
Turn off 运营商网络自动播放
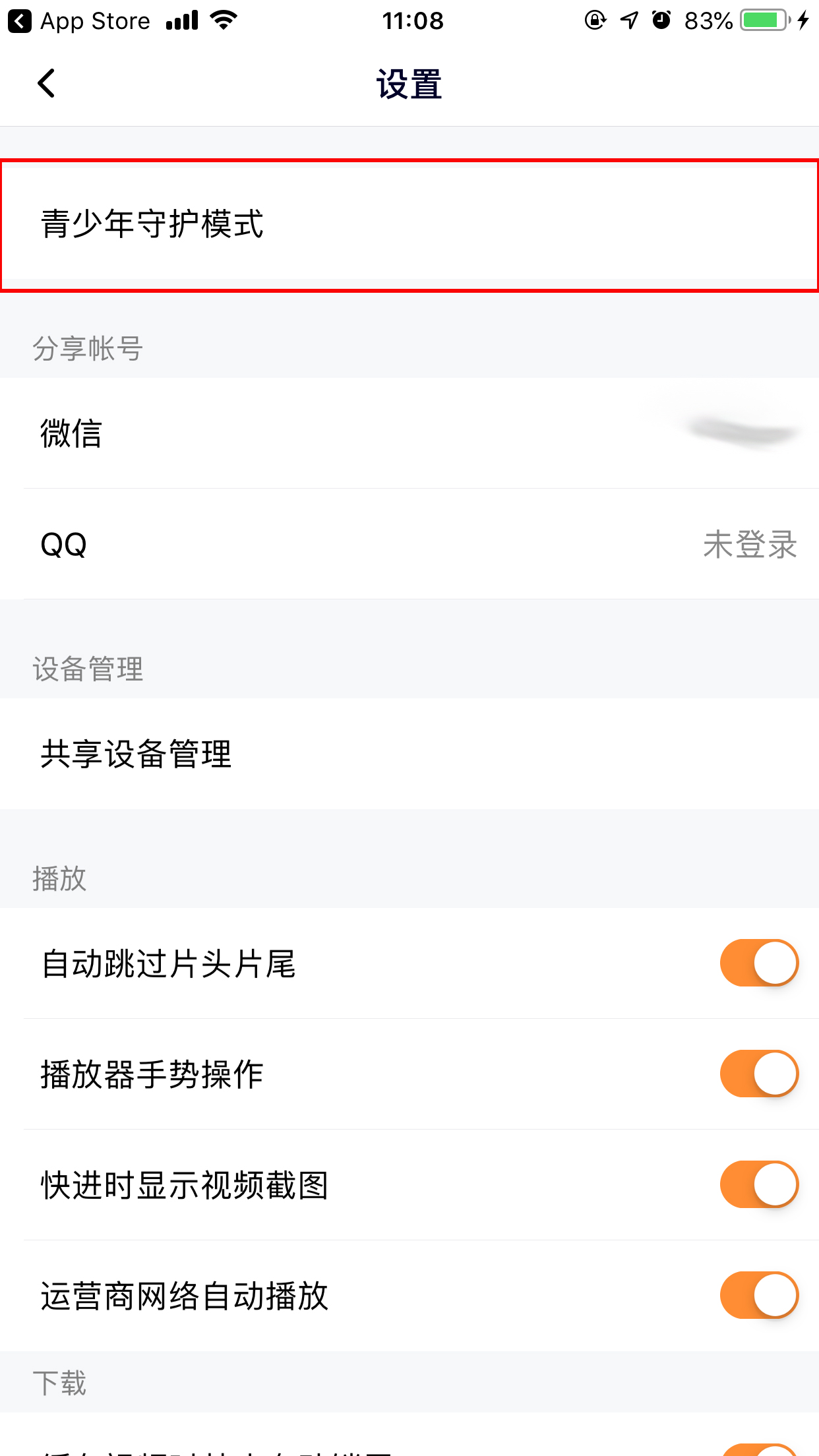point(759,1295)
